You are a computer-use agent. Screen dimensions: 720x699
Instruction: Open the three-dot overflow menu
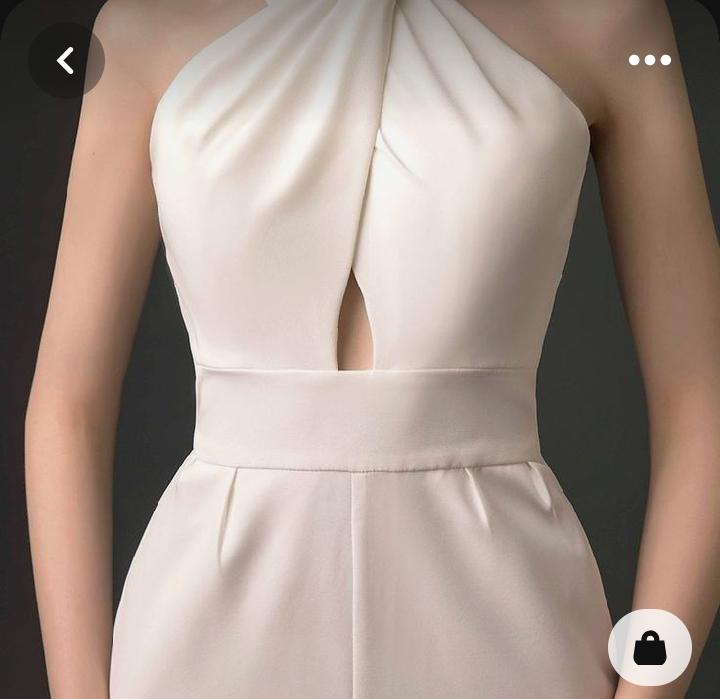tap(650, 60)
